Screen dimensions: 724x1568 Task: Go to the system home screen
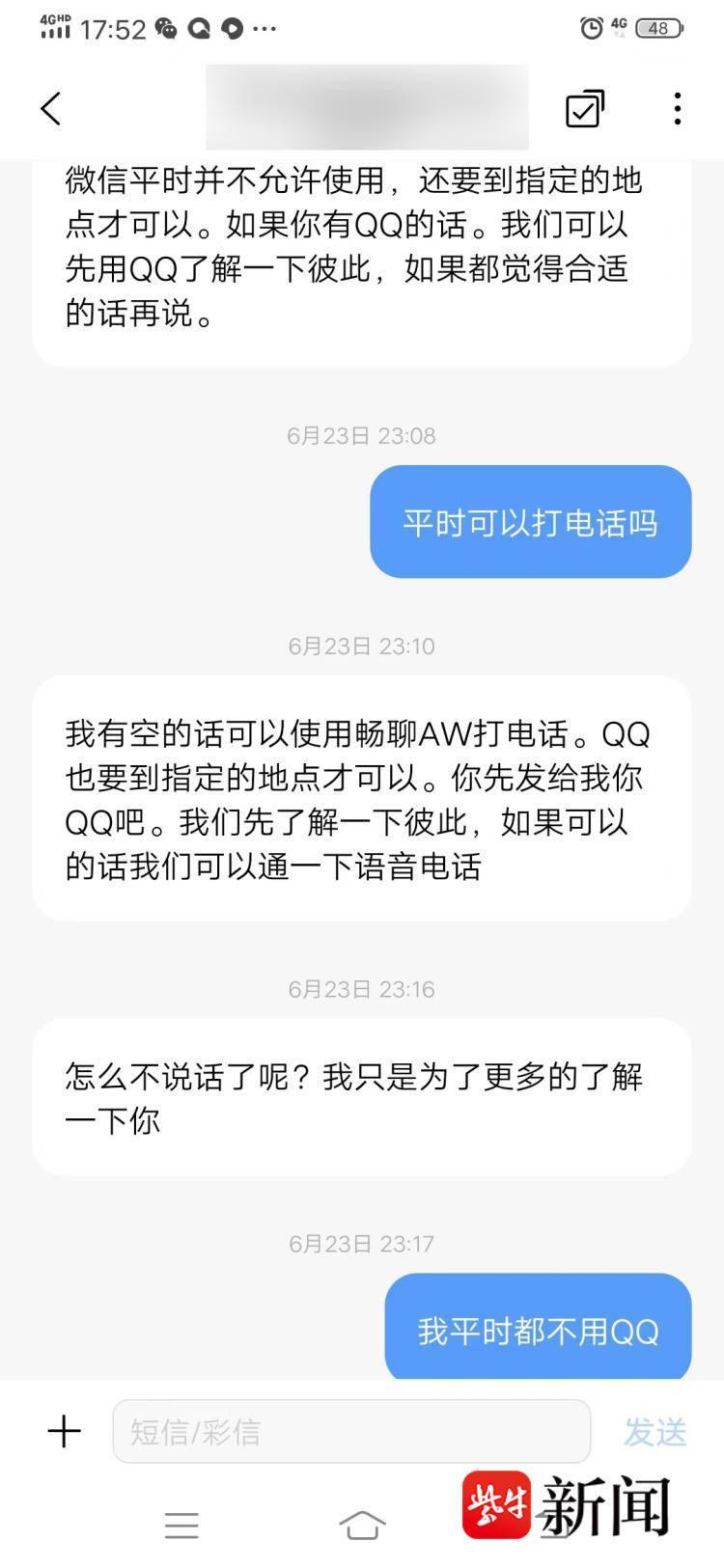coord(362,1526)
